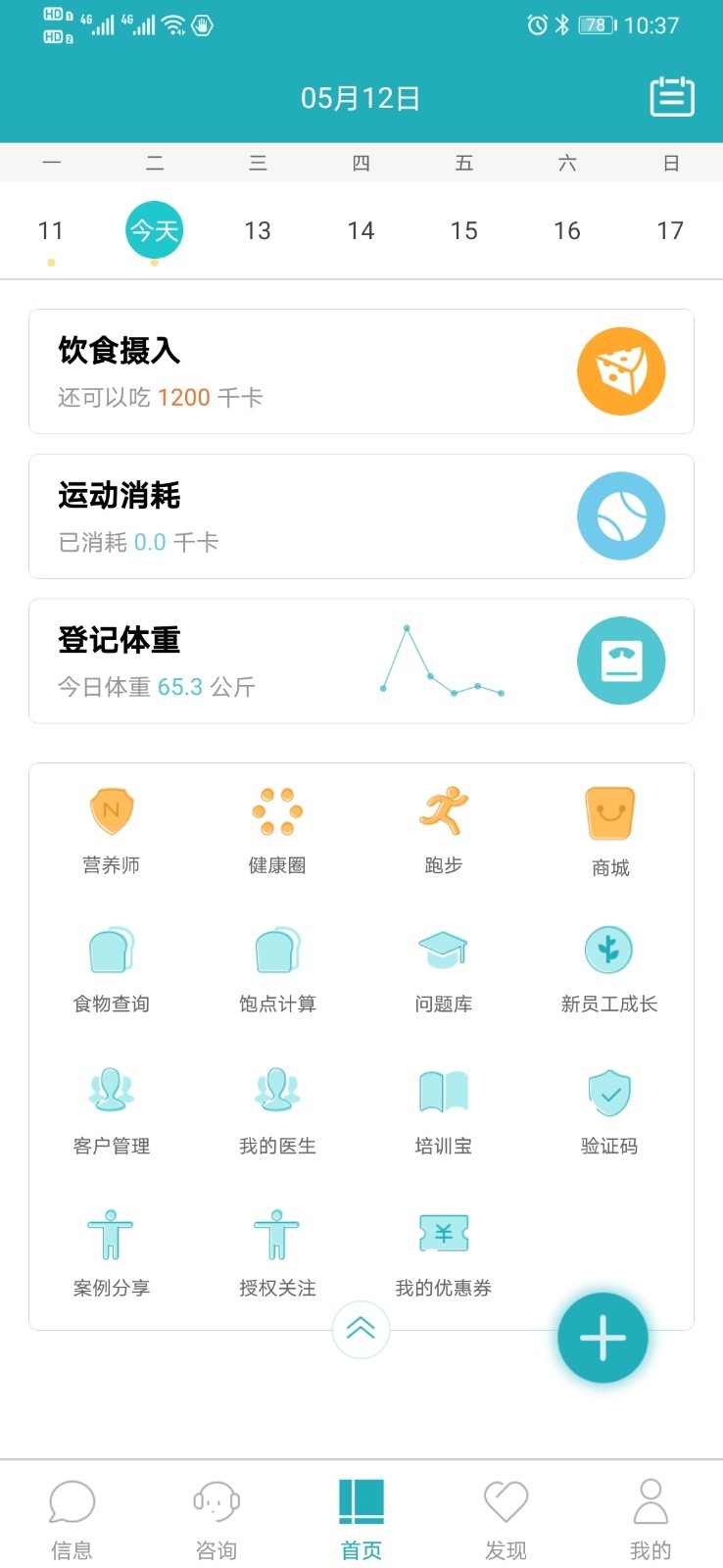Viewport: 723px width, 1568px height.
Task: Open the 营养师 (nutritionist) feature
Action: pyautogui.click(x=112, y=823)
